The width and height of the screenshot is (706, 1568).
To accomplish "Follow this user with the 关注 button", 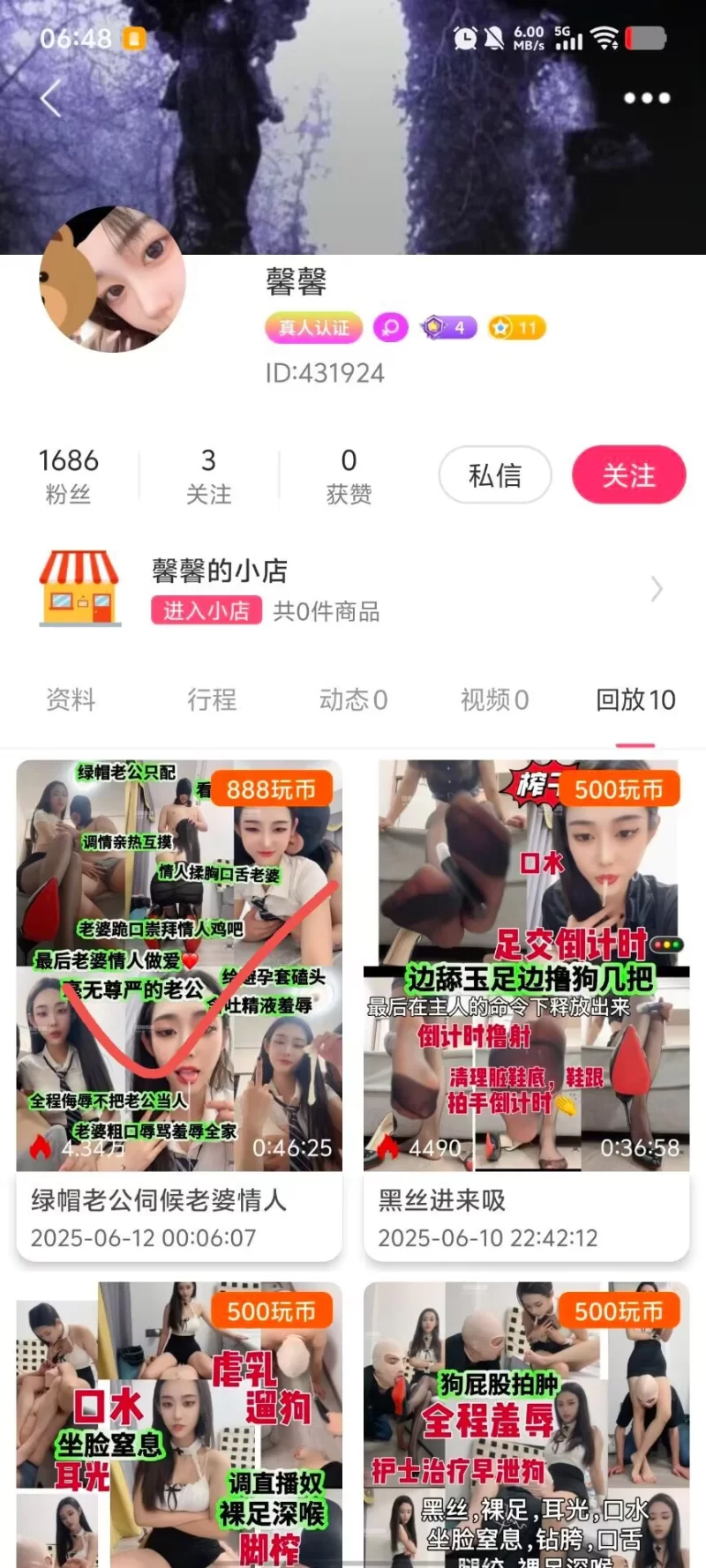I will point(628,475).
